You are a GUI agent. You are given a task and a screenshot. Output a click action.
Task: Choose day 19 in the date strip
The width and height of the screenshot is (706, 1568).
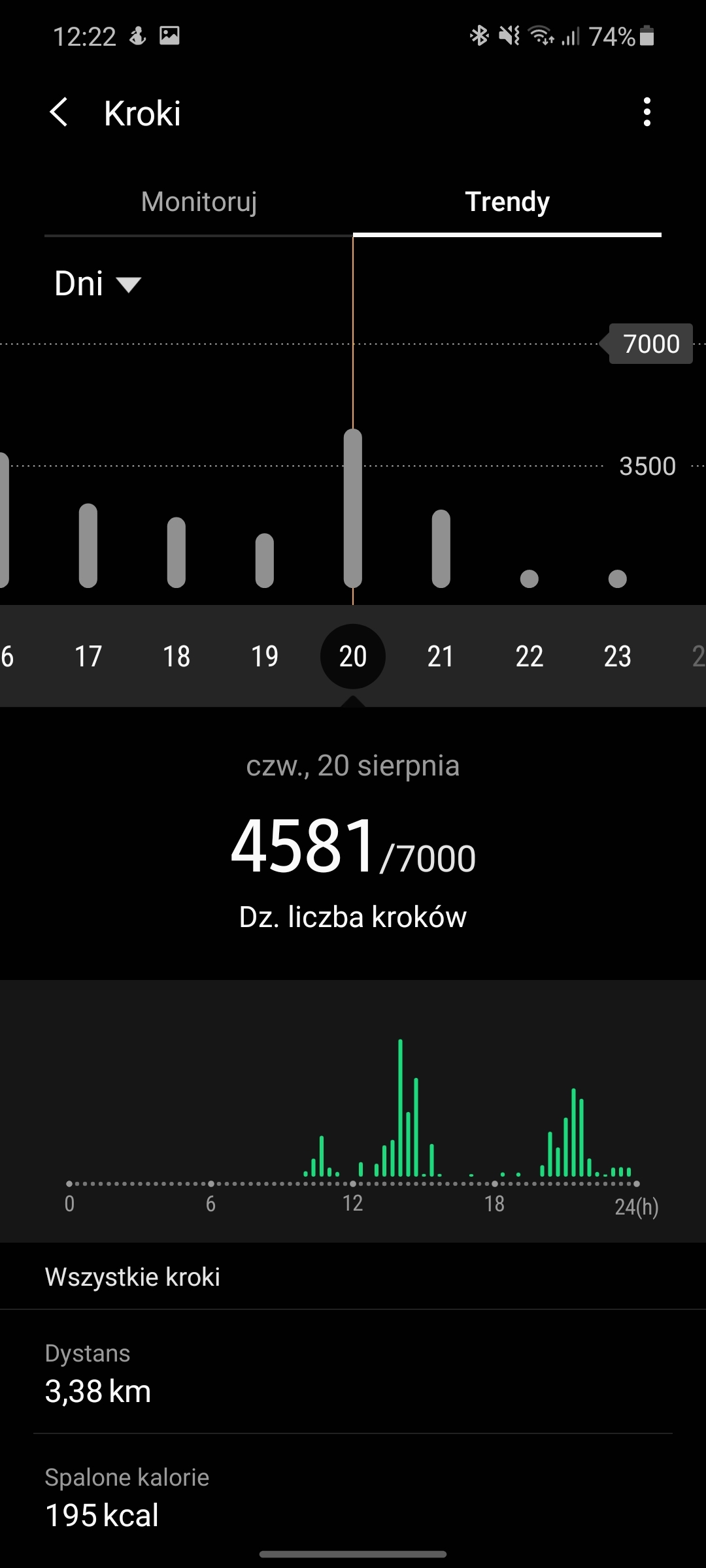coord(265,656)
